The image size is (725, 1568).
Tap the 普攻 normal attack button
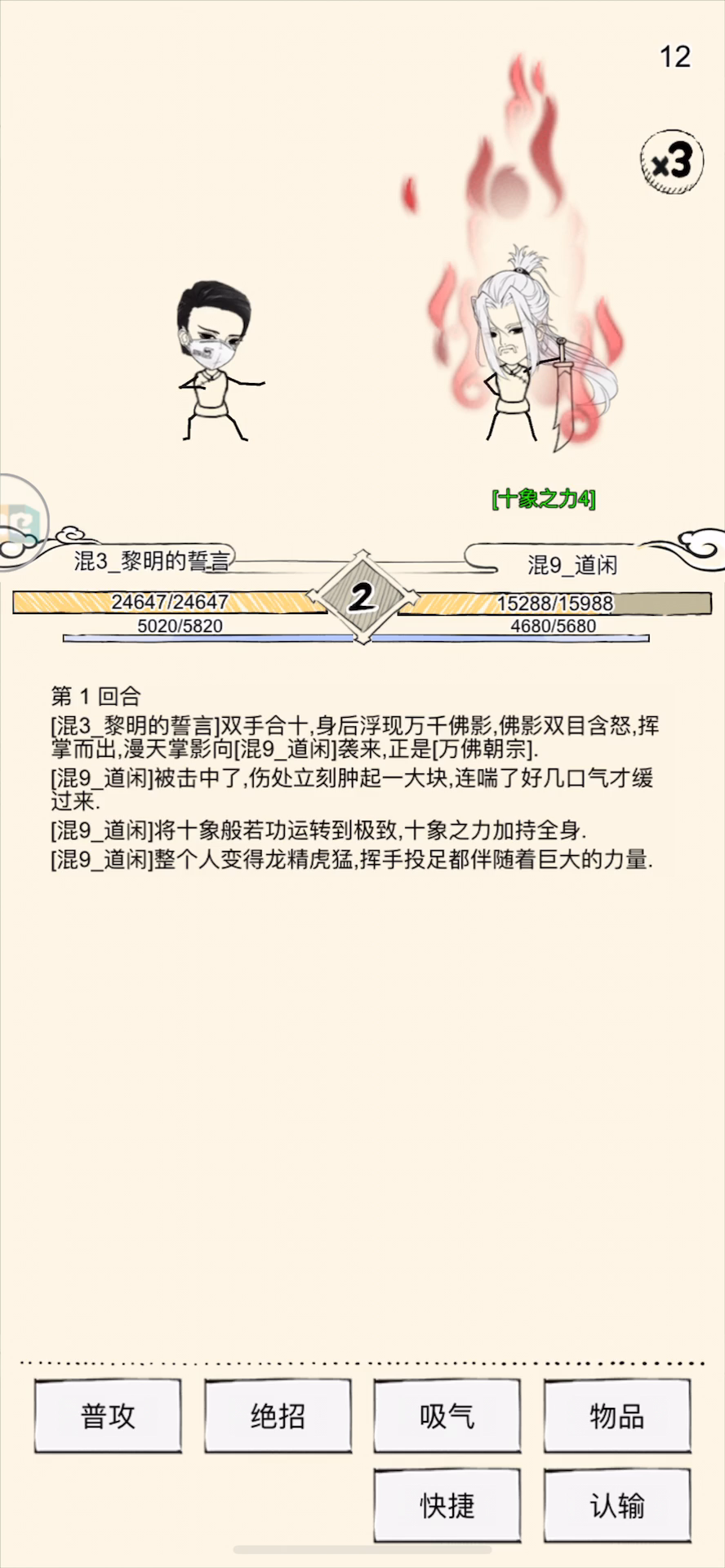tap(108, 1415)
